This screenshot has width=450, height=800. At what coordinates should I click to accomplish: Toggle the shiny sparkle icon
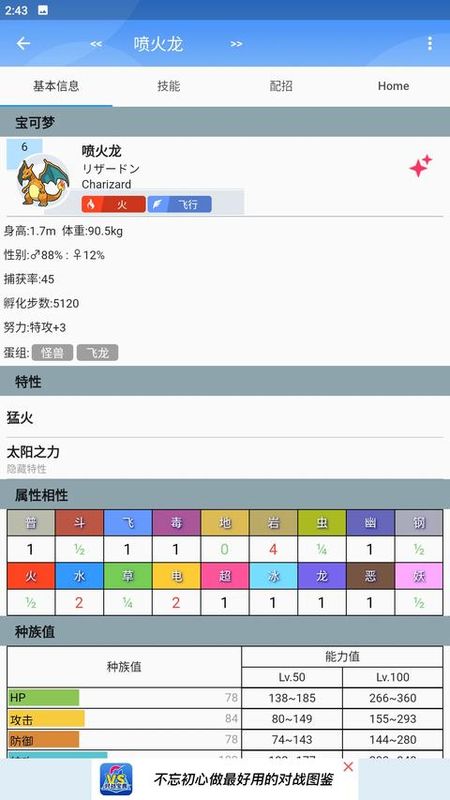420,166
